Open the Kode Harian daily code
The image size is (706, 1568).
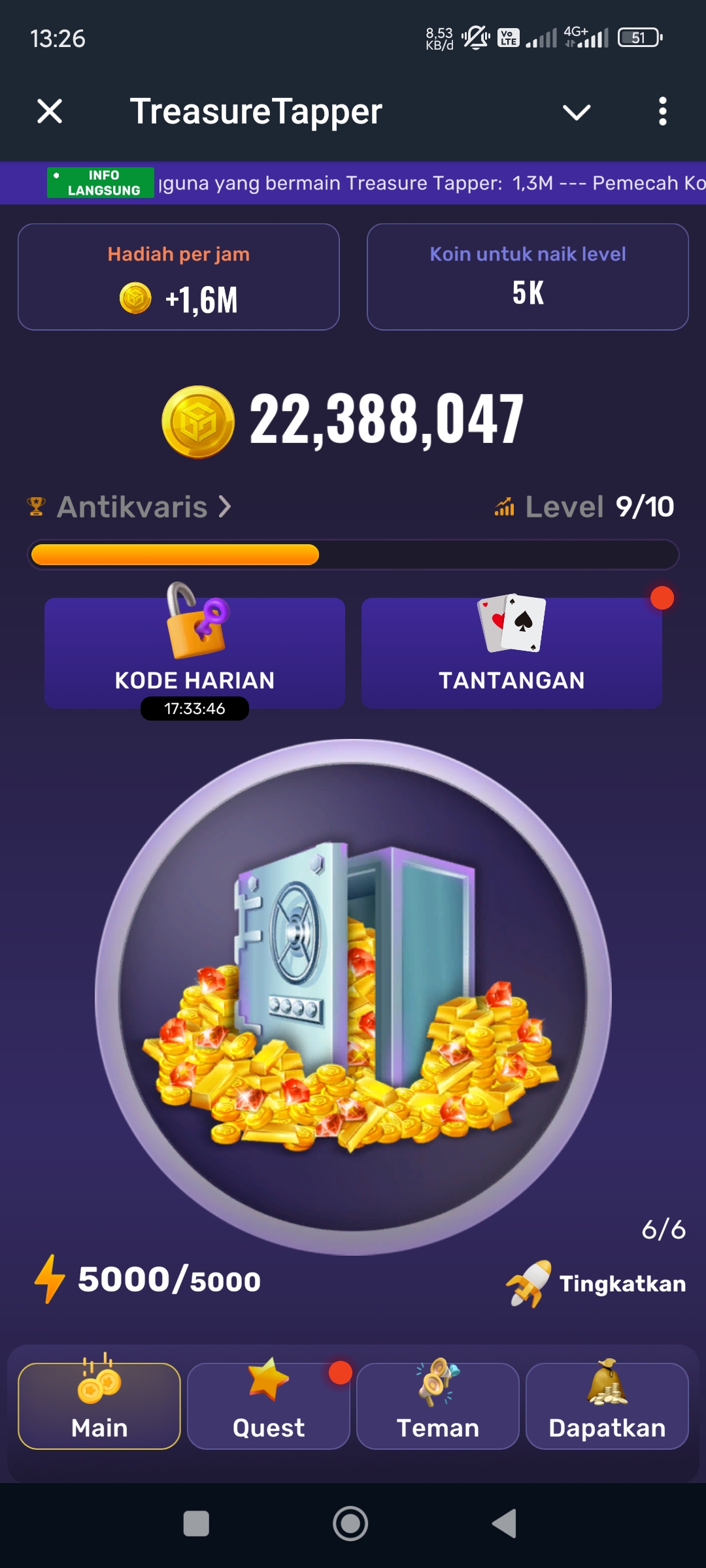tap(194, 653)
